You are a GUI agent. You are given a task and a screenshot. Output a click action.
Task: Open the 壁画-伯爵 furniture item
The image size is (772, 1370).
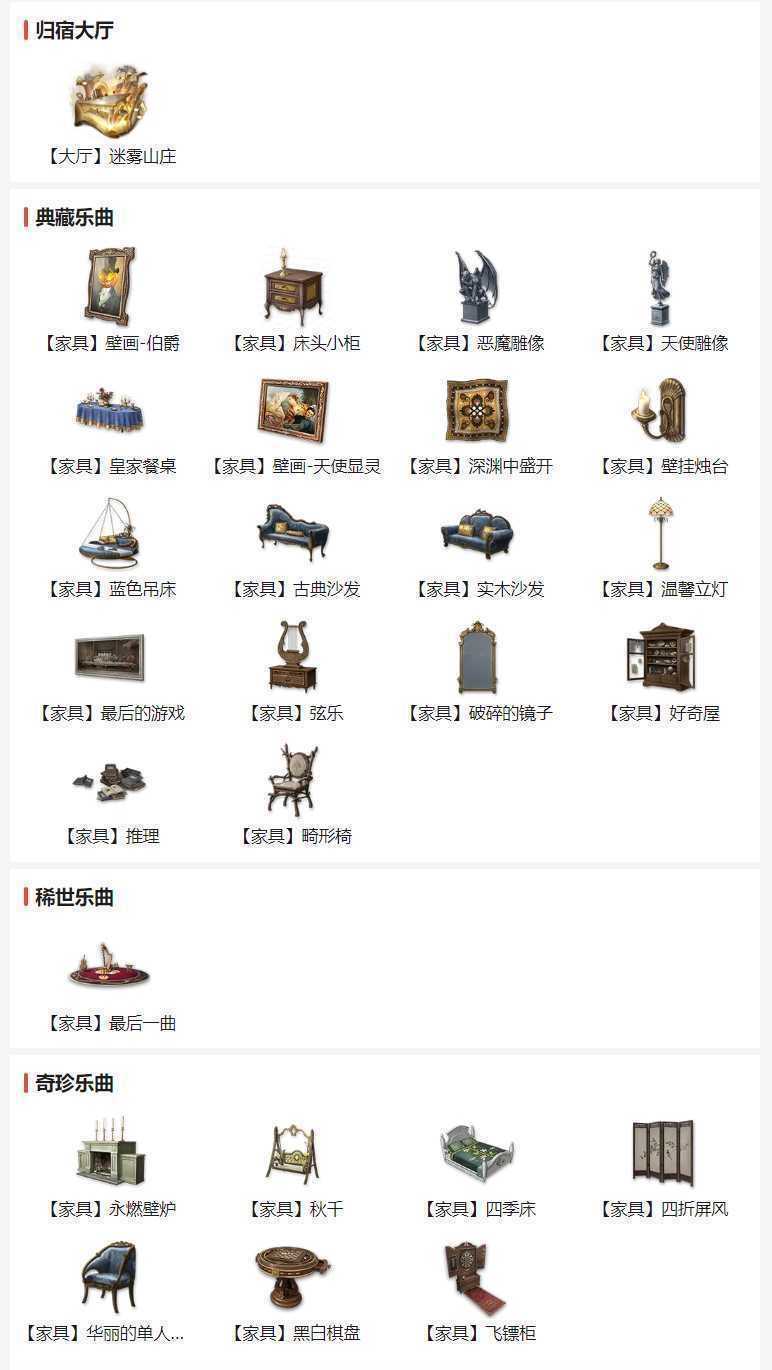110,287
